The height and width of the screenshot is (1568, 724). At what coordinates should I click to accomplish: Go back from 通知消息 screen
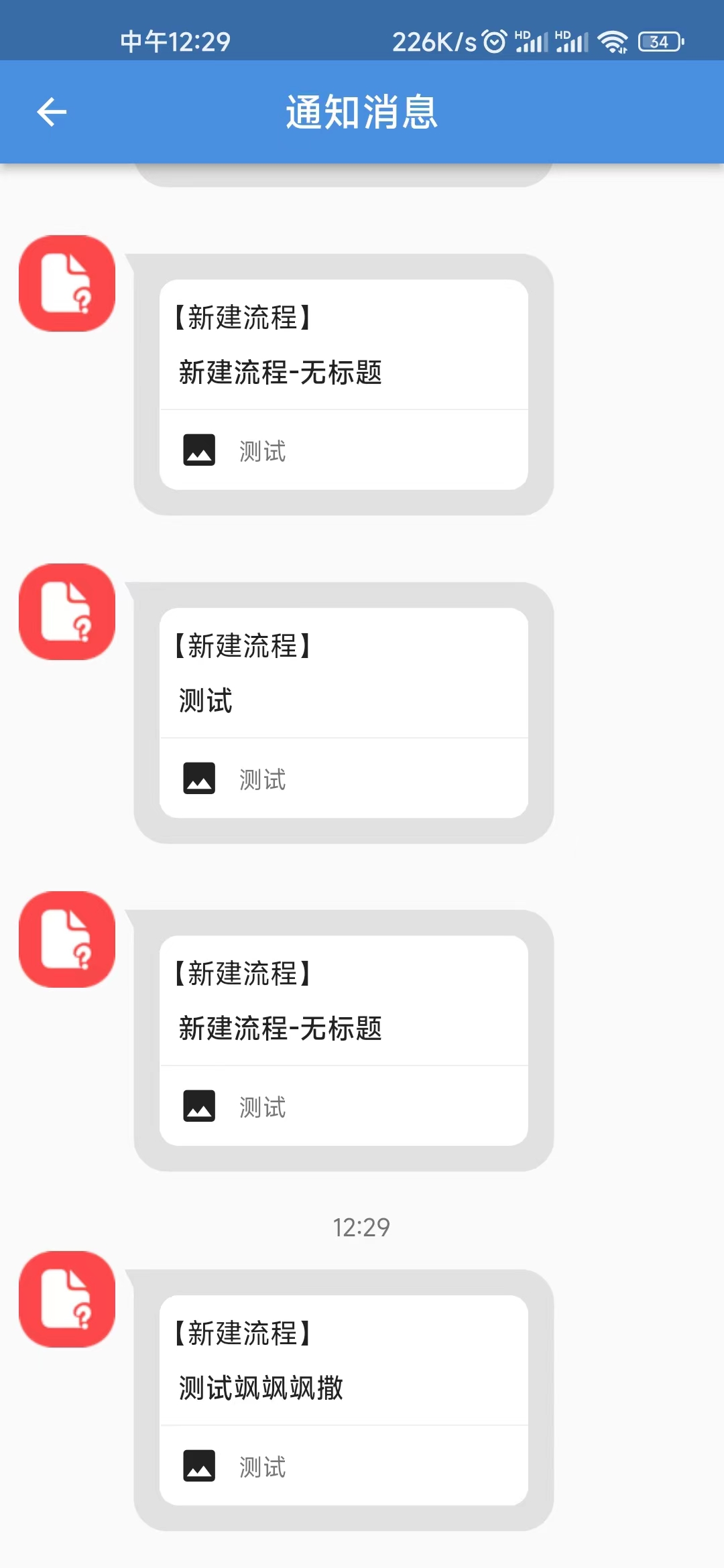point(52,112)
